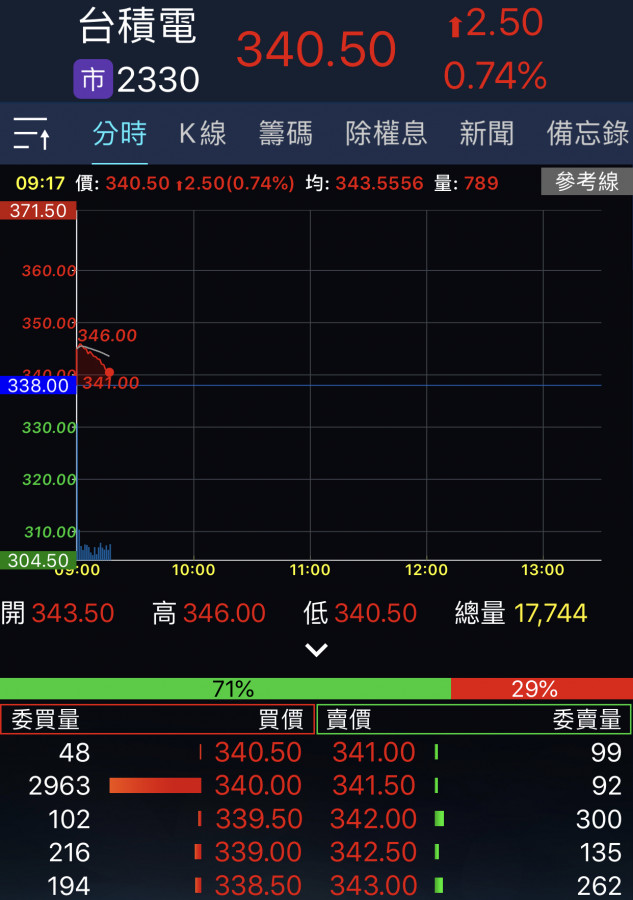Toggle the 參考線 button
This screenshot has height=900, width=633.
pyautogui.click(x=587, y=182)
